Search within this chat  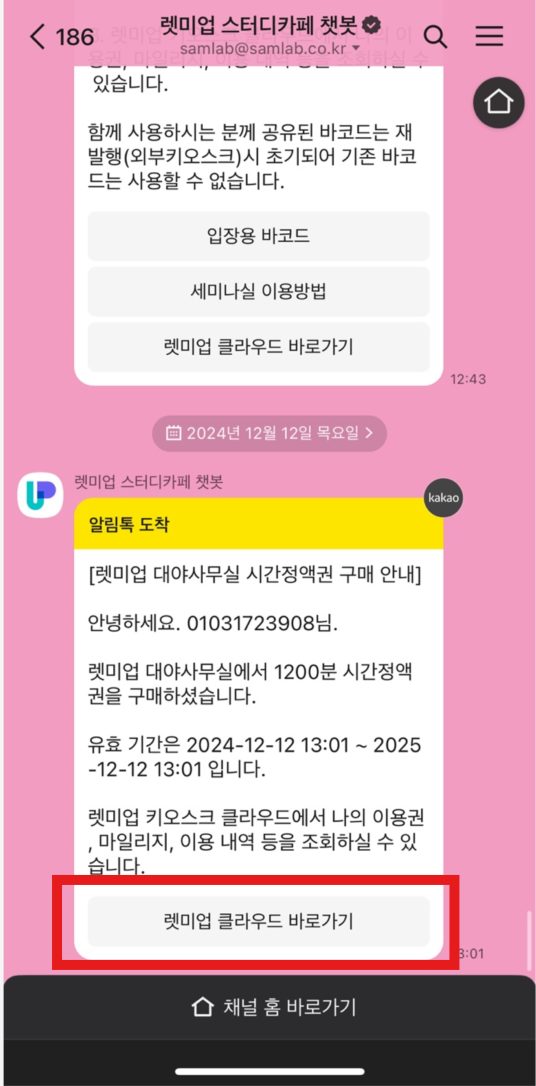pyautogui.click(x=435, y=36)
